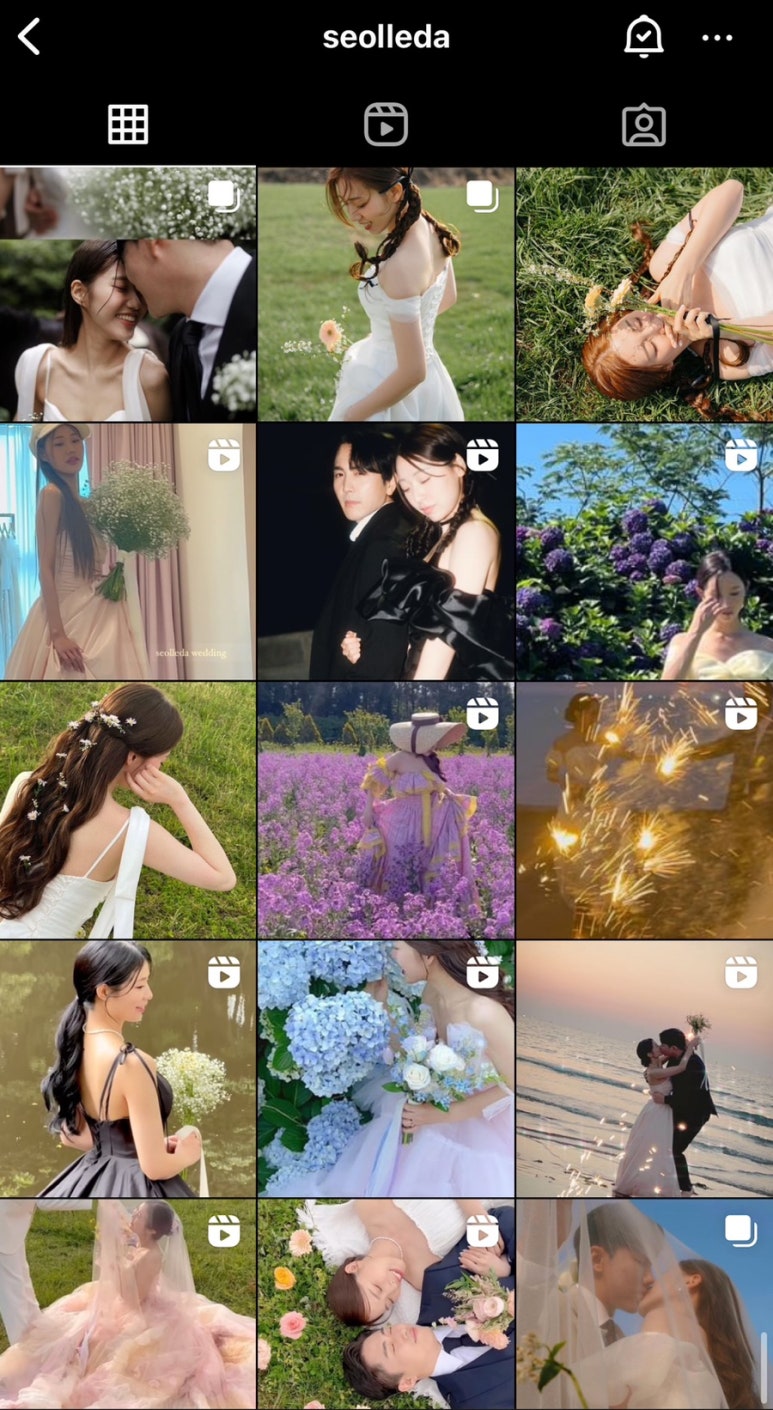Play the purple flower field reel
This screenshot has height=1410, width=773.
point(386,810)
